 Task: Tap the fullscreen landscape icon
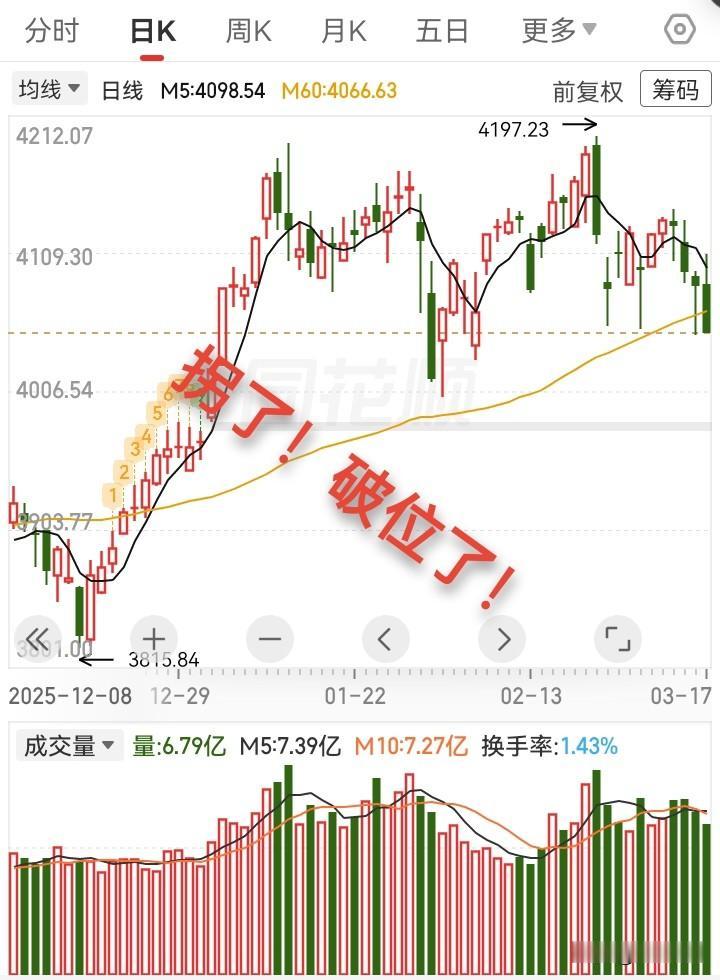click(618, 637)
